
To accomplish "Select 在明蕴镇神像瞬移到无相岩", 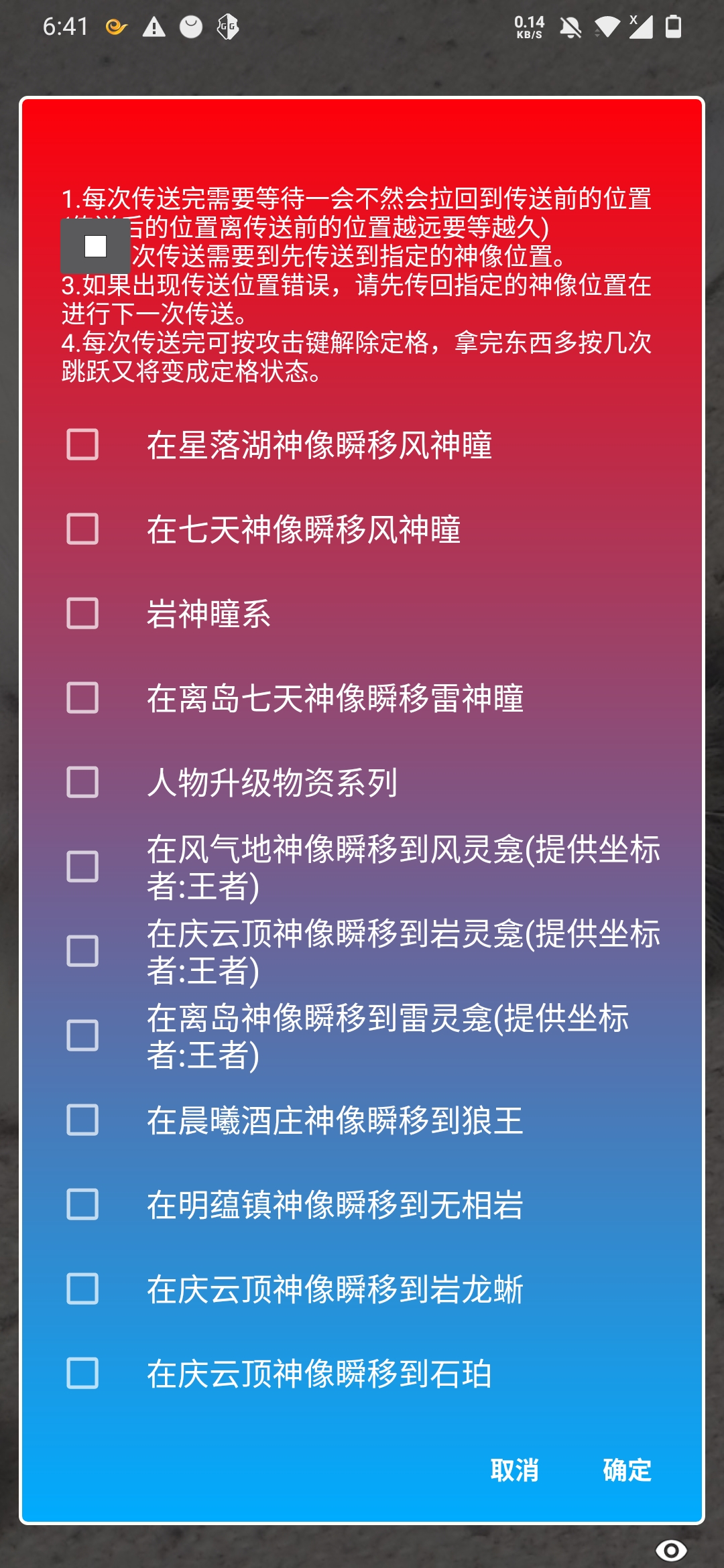I will [x=82, y=1205].
